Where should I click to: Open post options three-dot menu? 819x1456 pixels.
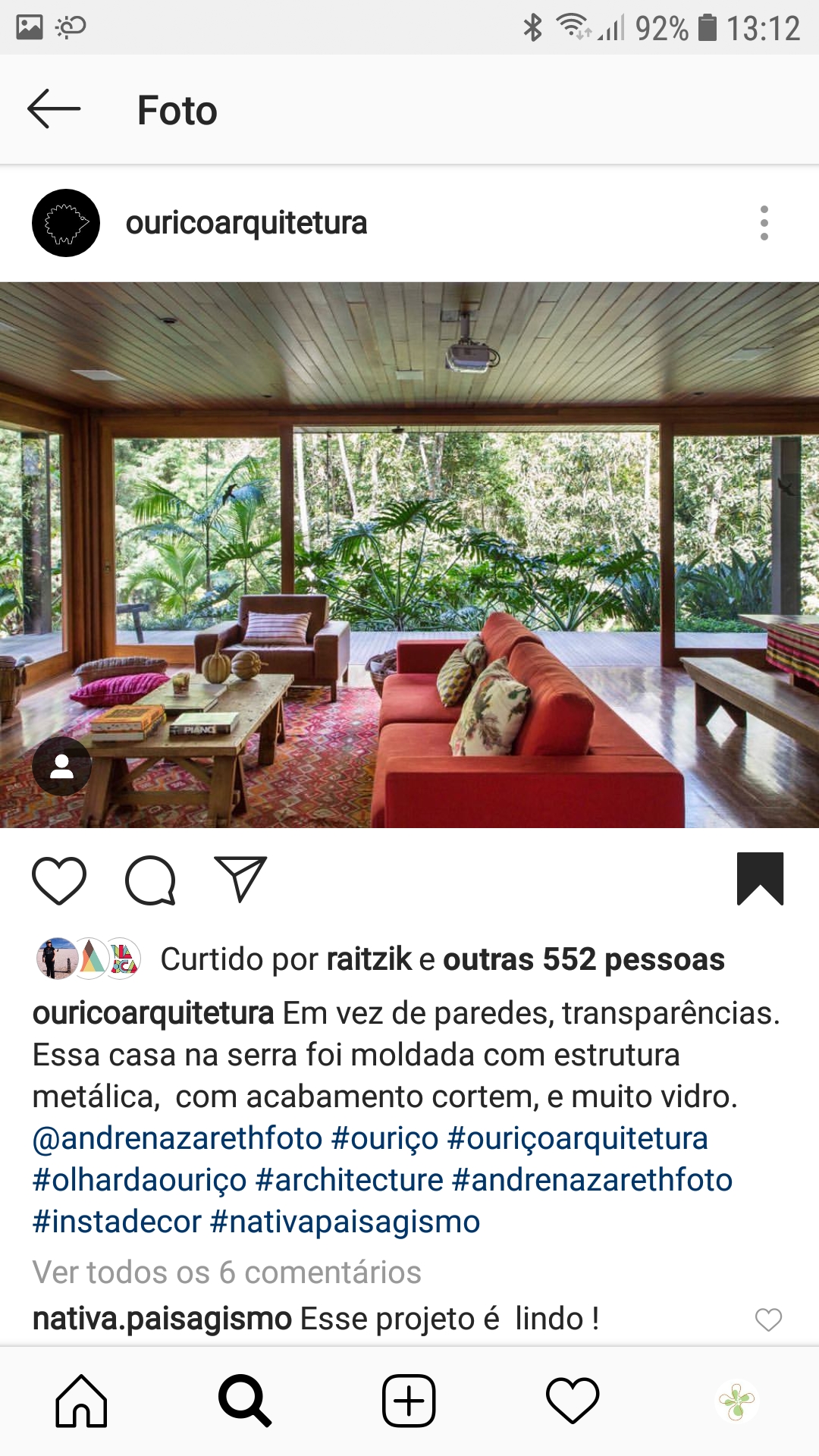(x=764, y=223)
